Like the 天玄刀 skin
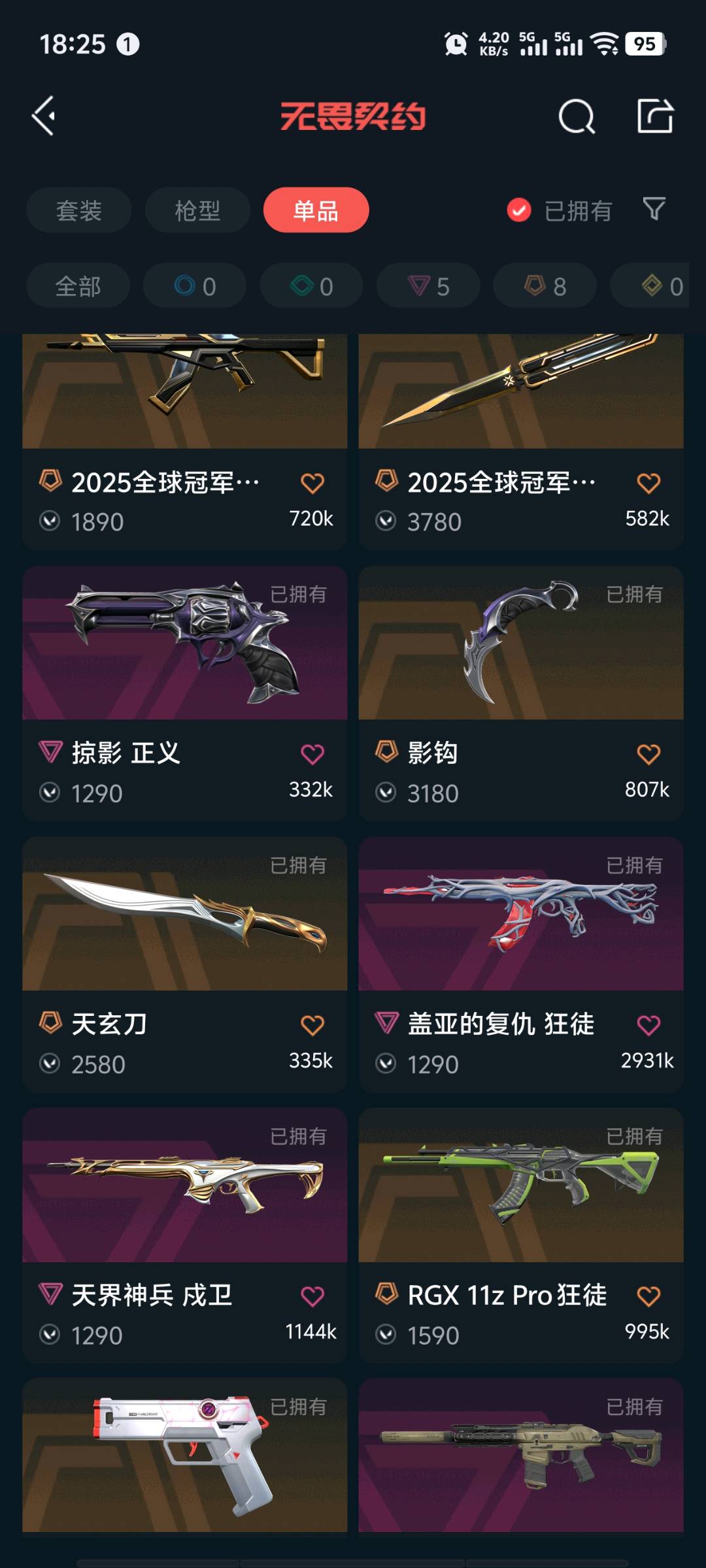The width and height of the screenshot is (706, 1568). tap(312, 1025)
